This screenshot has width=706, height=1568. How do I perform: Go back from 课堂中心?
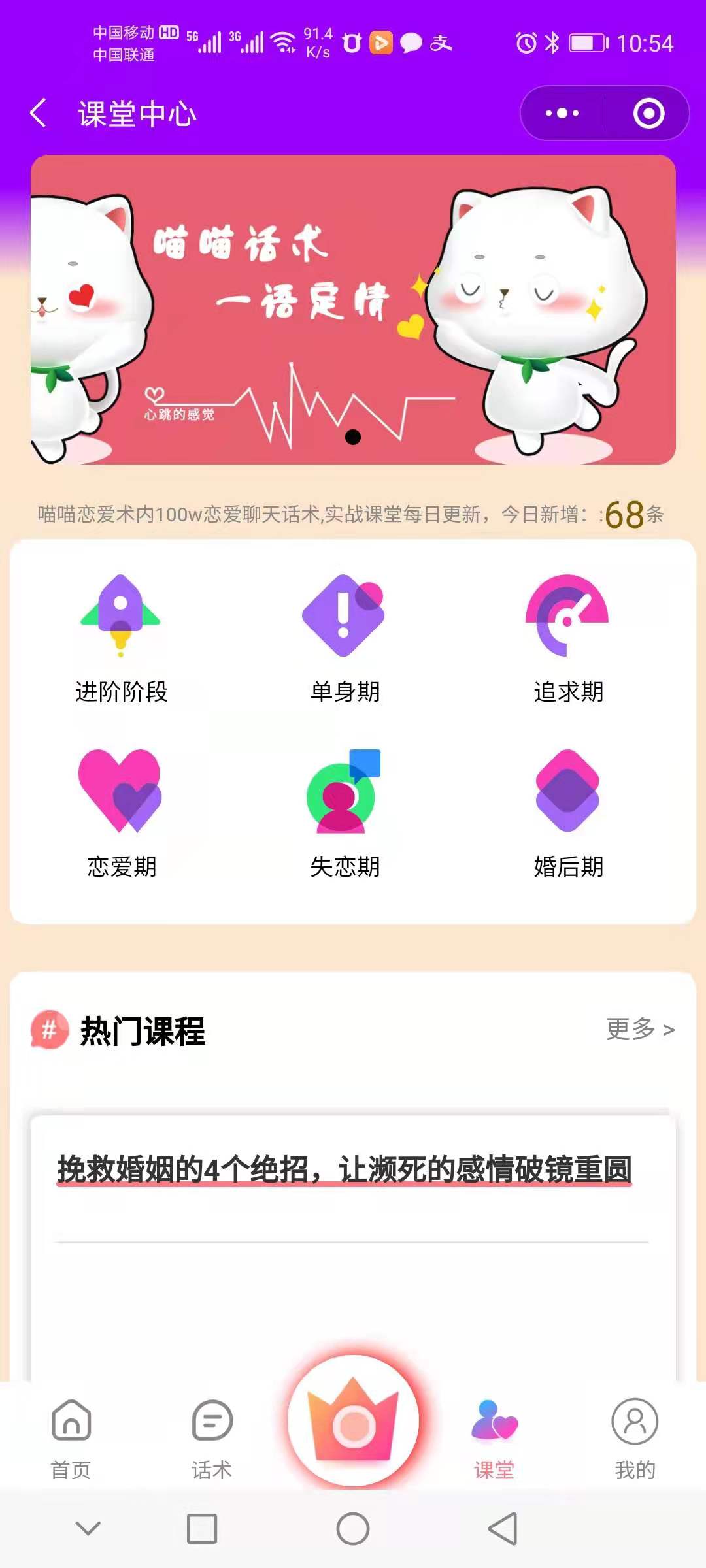[39, 114]
